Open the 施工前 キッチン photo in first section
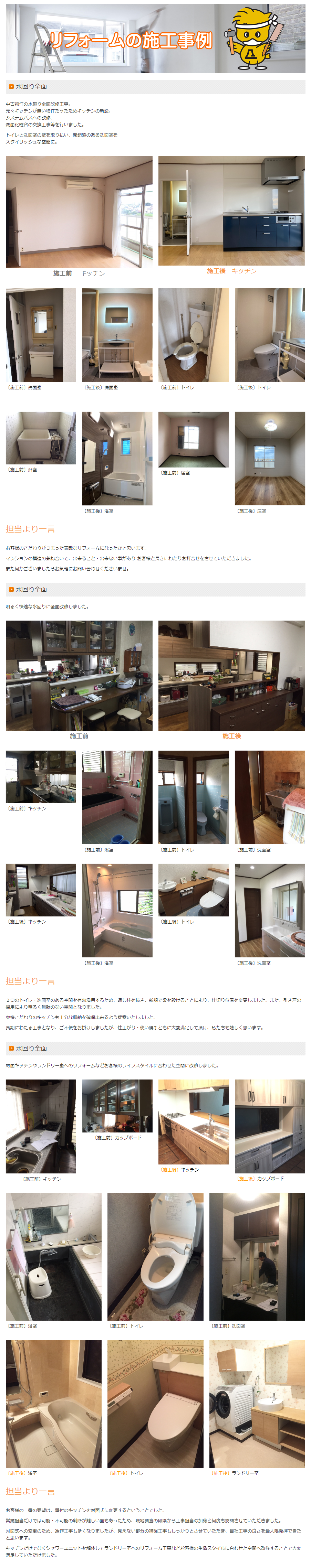Screen dimensions: 311x1568 pos(79,211)
